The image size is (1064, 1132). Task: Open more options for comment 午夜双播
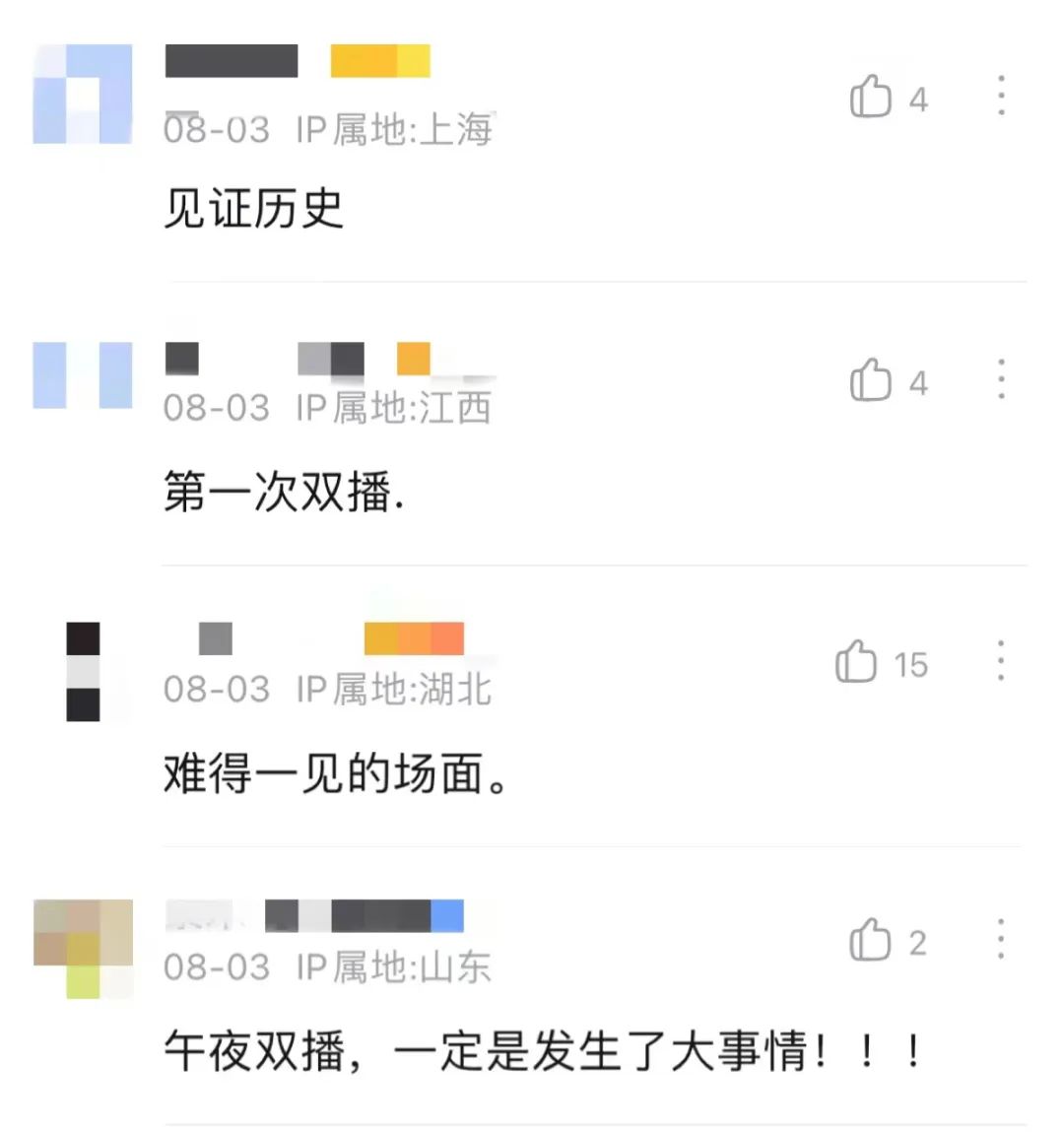click(x=1001, y=940)
